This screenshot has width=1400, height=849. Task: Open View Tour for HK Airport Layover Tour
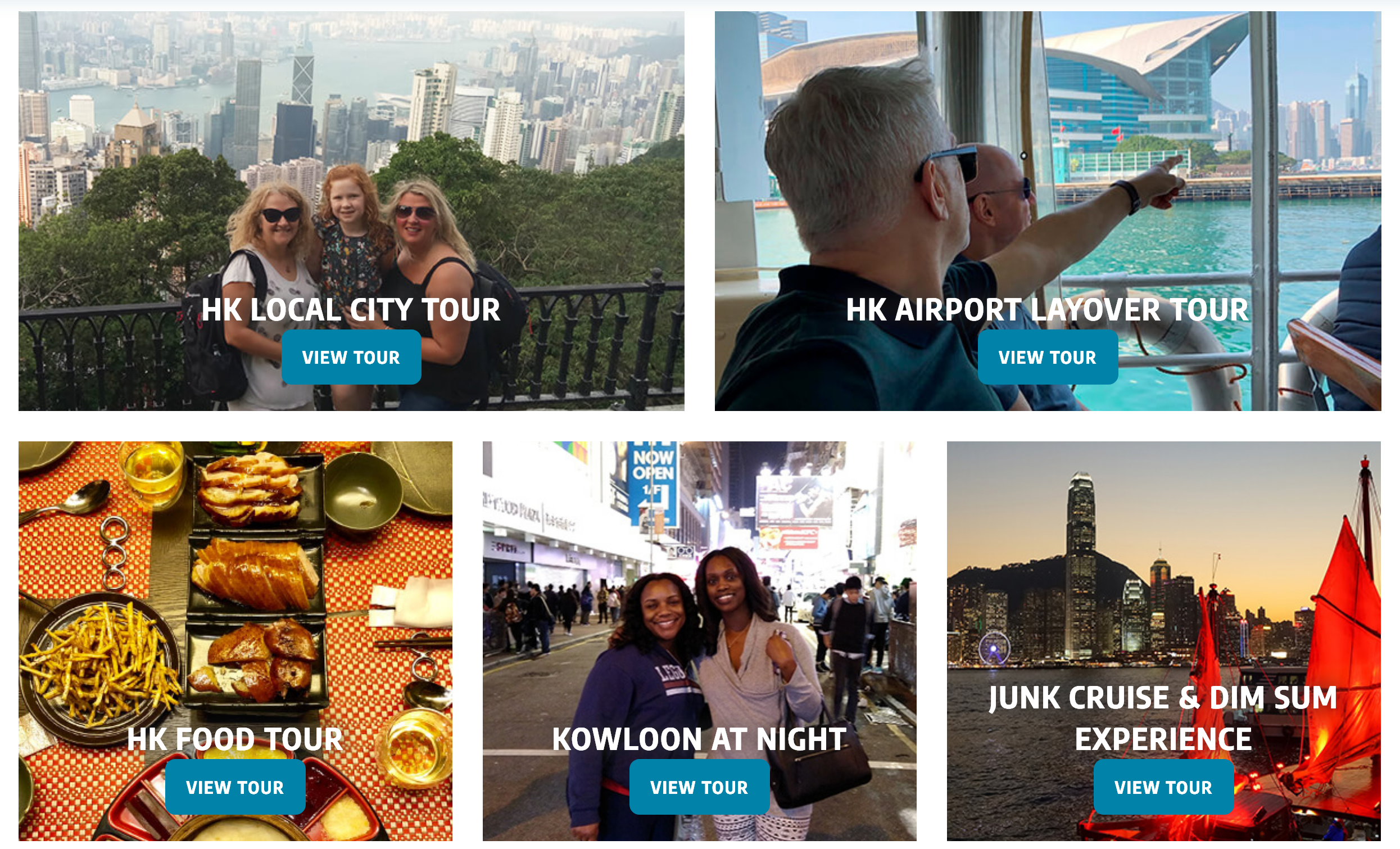pos(1048,357)
